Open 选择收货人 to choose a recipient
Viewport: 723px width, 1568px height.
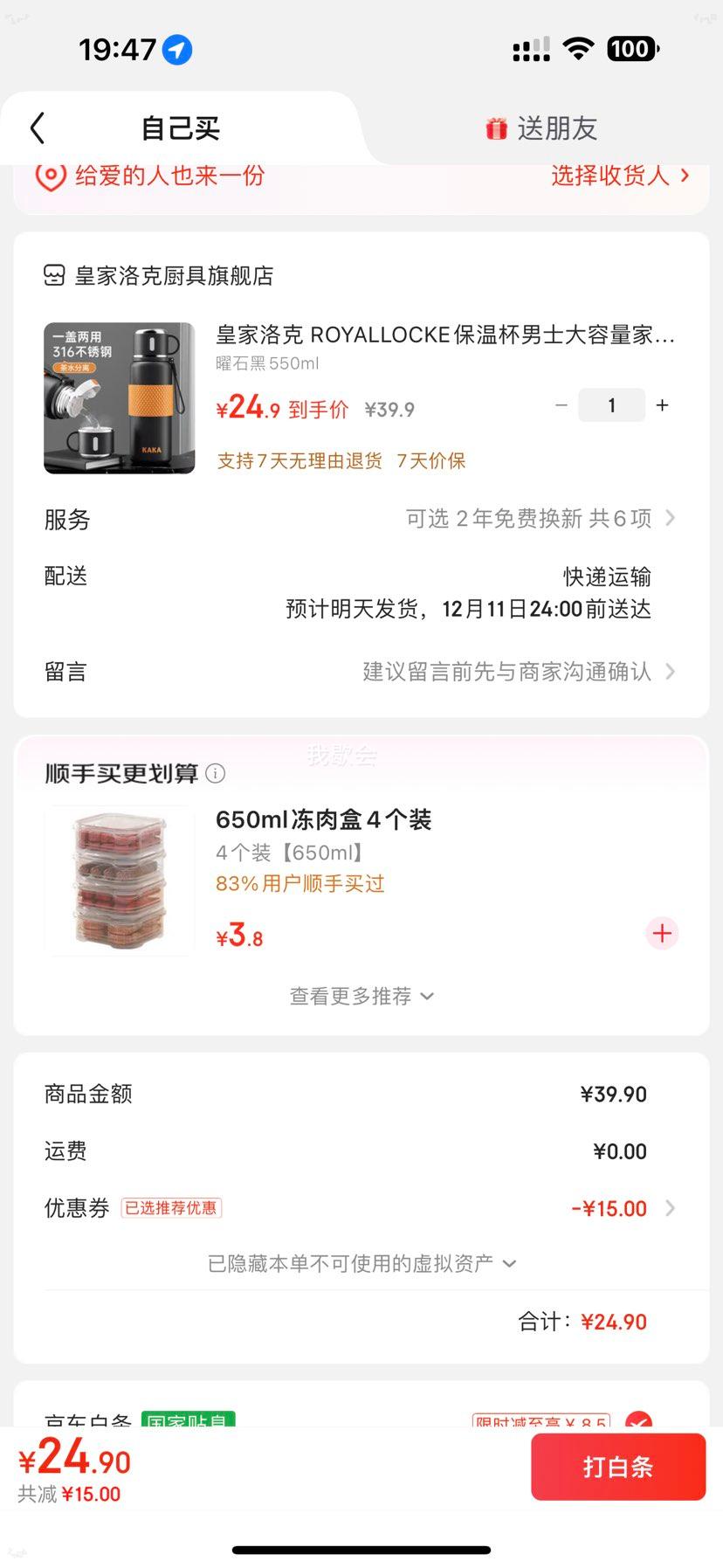pyautogui.click(x=619, y=176)
